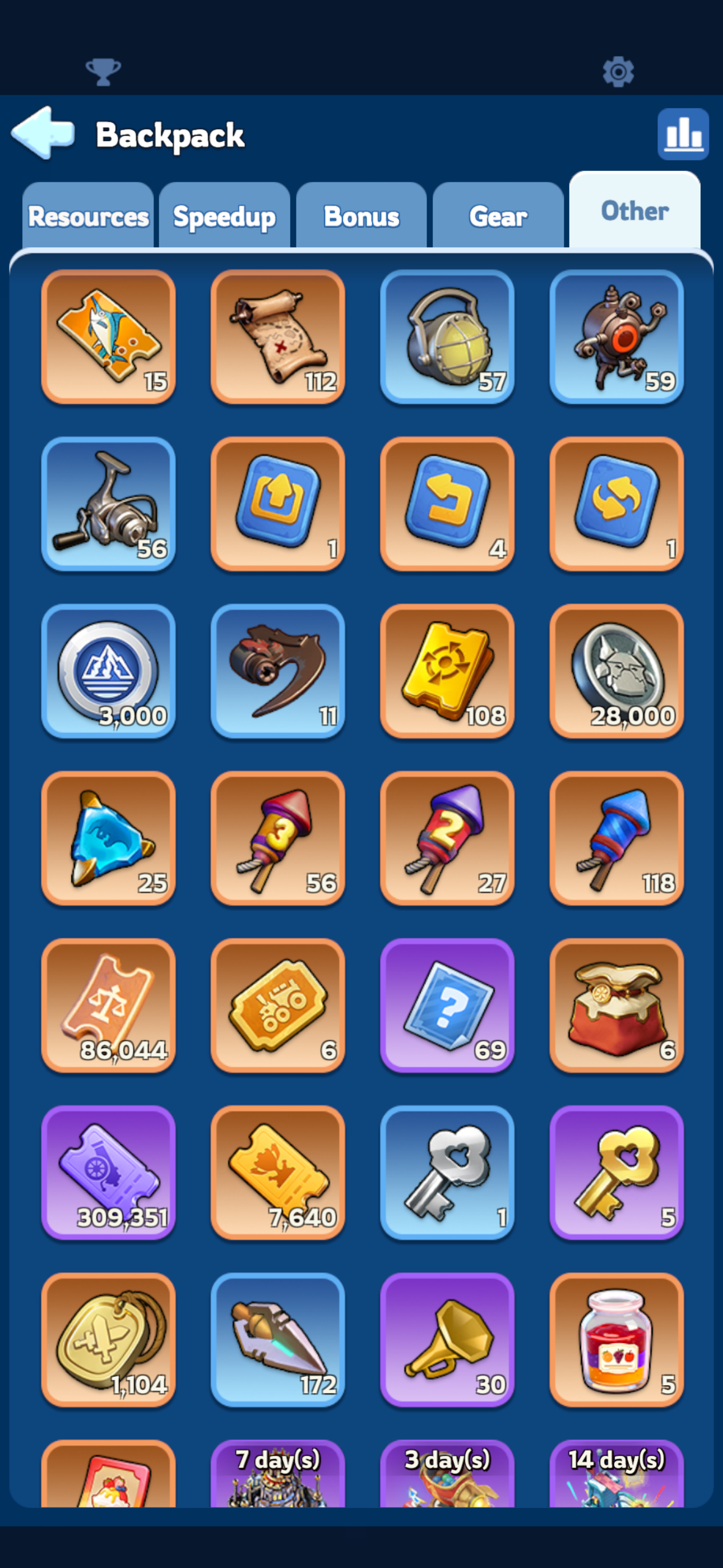Open the red pouch item with 6
This screenshot has width=723, height=1568.
(617, 1005)
